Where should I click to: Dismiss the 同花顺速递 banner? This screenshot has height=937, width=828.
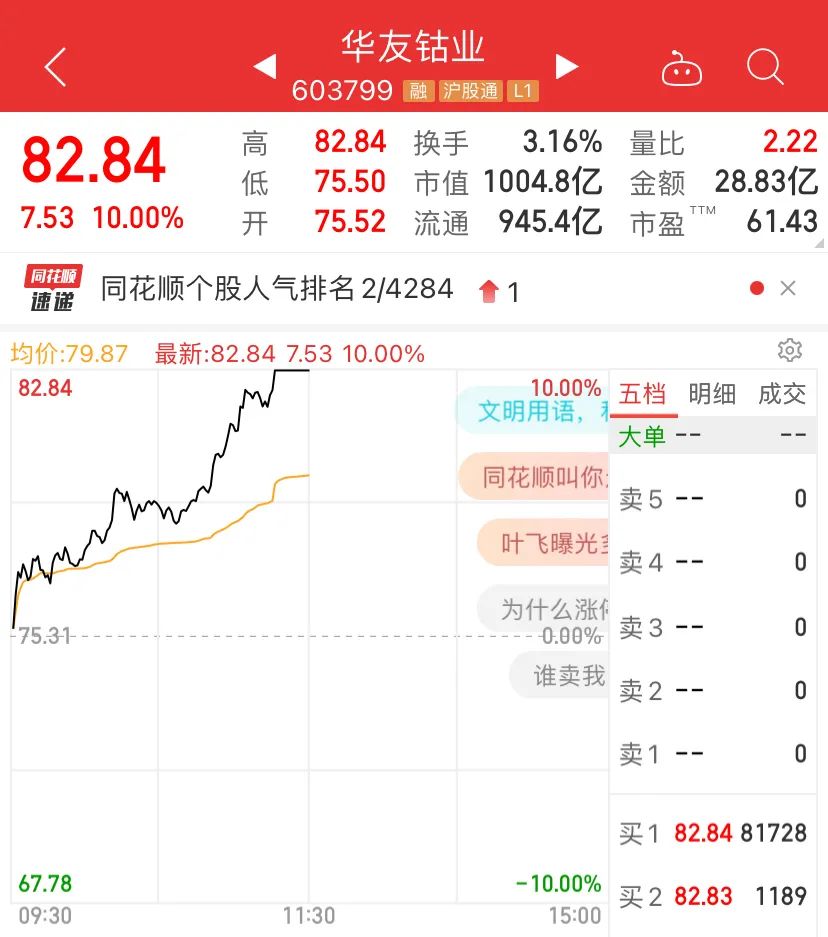point(788,289)
